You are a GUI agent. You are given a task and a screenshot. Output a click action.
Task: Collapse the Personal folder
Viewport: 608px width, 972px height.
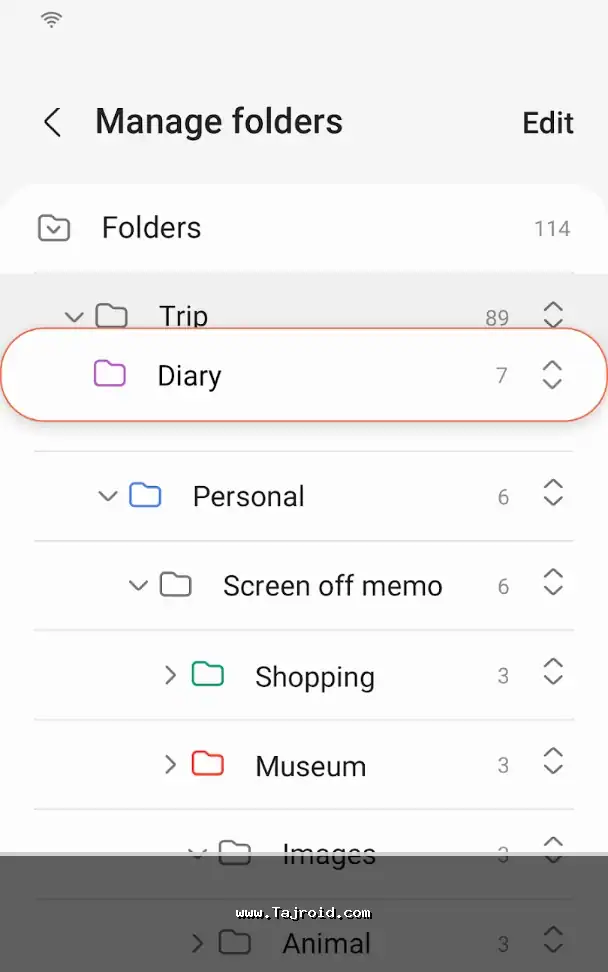click(x=108, y=496)
